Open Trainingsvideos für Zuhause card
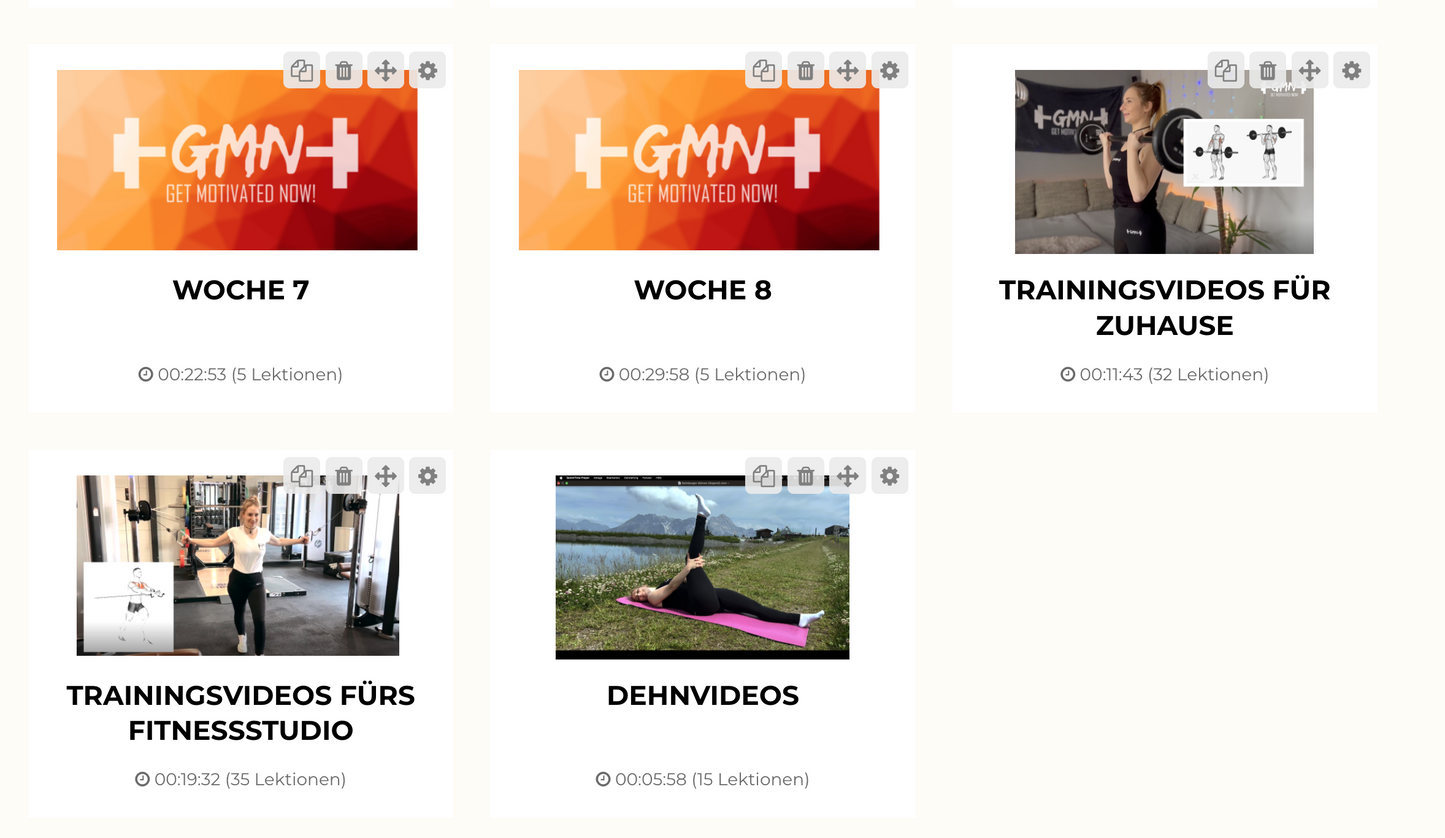The image size is (1445, 838). coord(1164,307)
